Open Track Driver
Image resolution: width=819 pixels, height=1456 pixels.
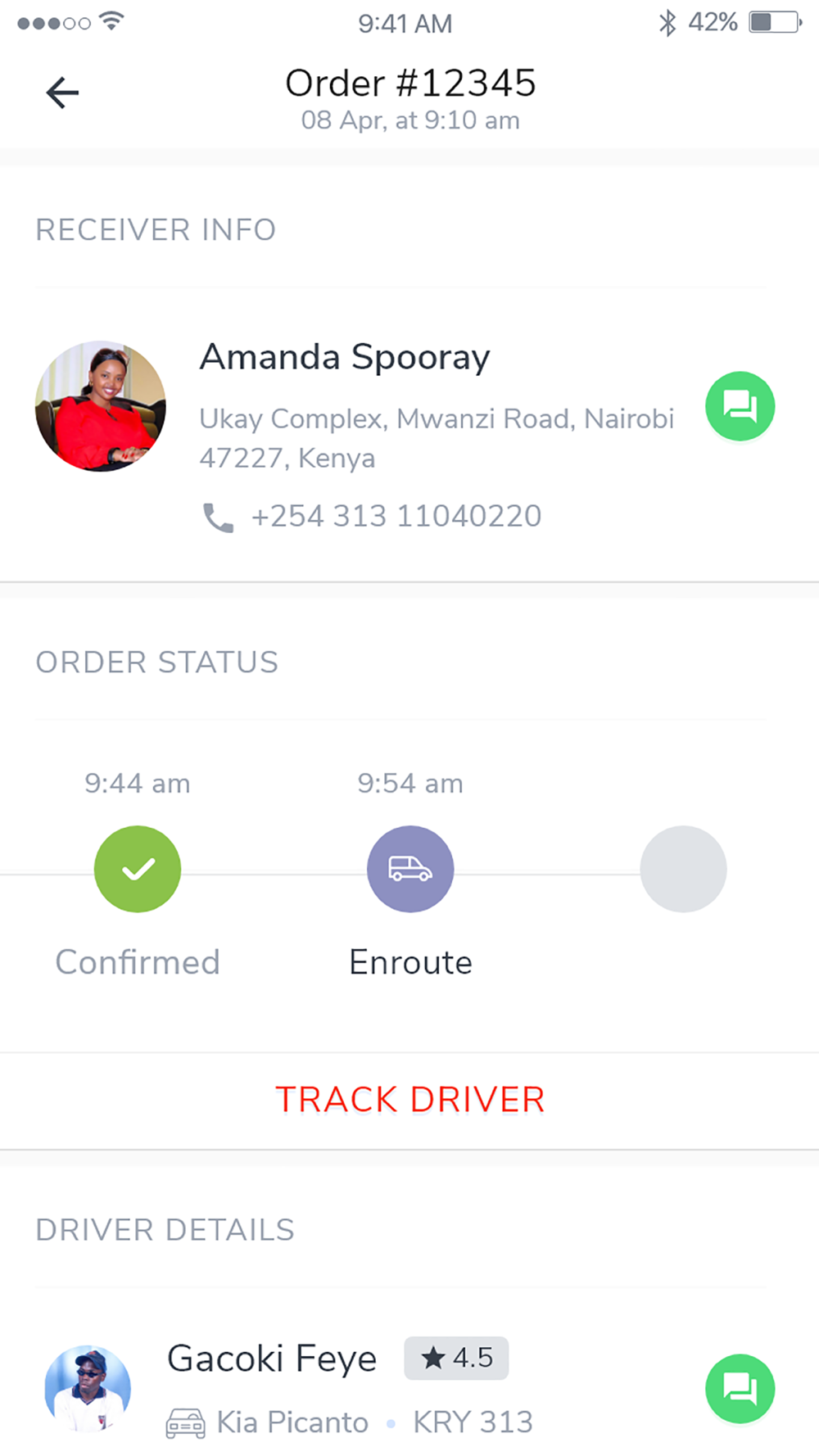click(x=409, y=1100)
